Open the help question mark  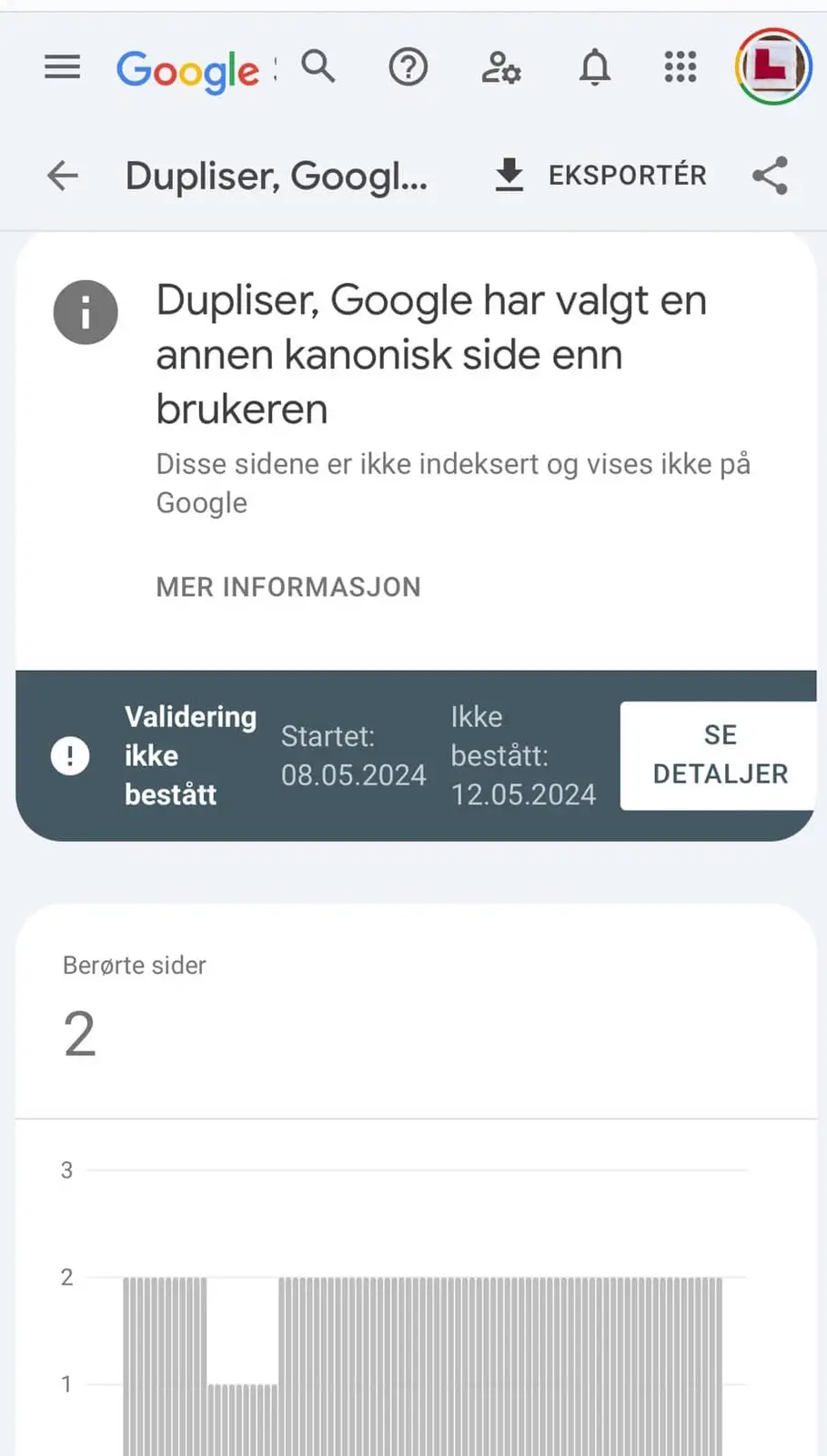pos(408,67)
